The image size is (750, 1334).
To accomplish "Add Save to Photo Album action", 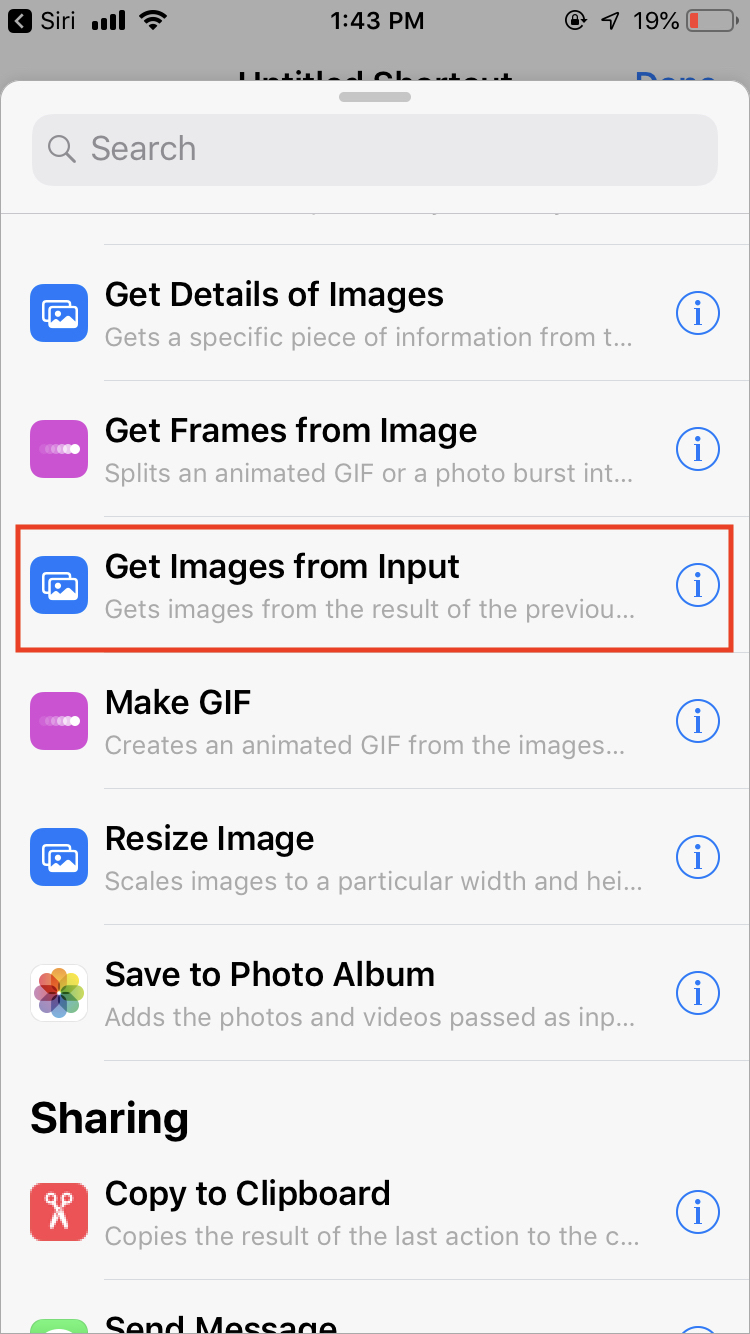I will point(340,993).
